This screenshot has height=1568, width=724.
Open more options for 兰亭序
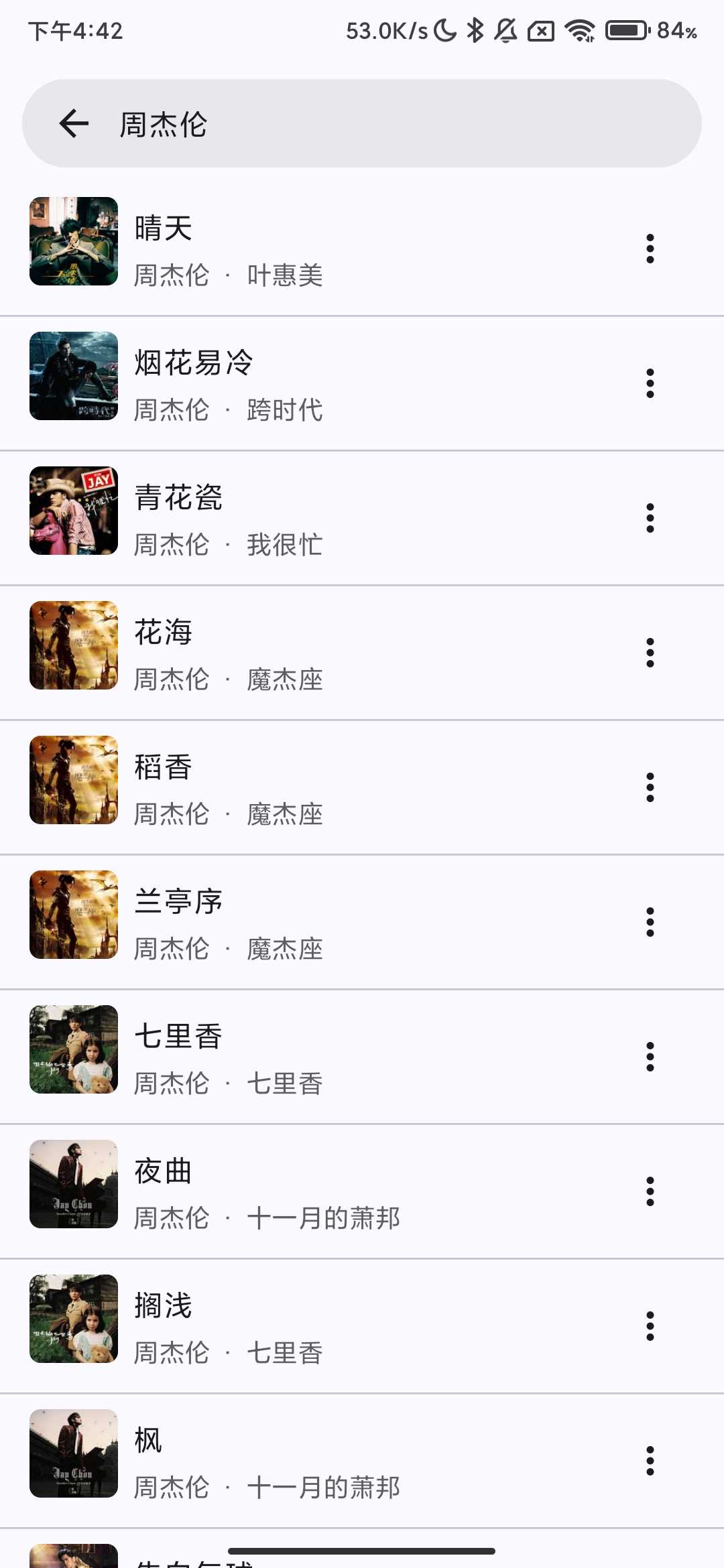pos(650,922)
